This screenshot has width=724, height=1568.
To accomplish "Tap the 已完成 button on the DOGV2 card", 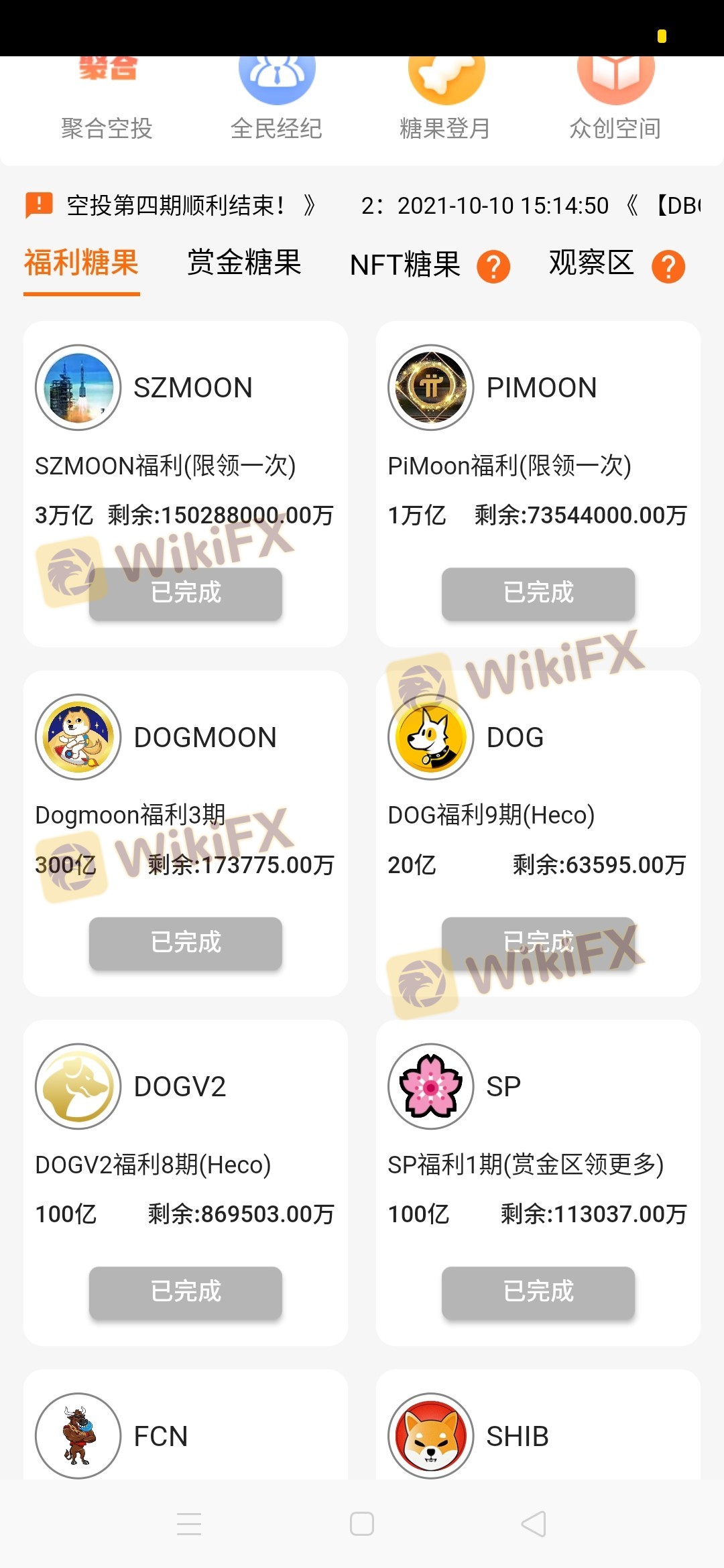I will pos(186,1292).
